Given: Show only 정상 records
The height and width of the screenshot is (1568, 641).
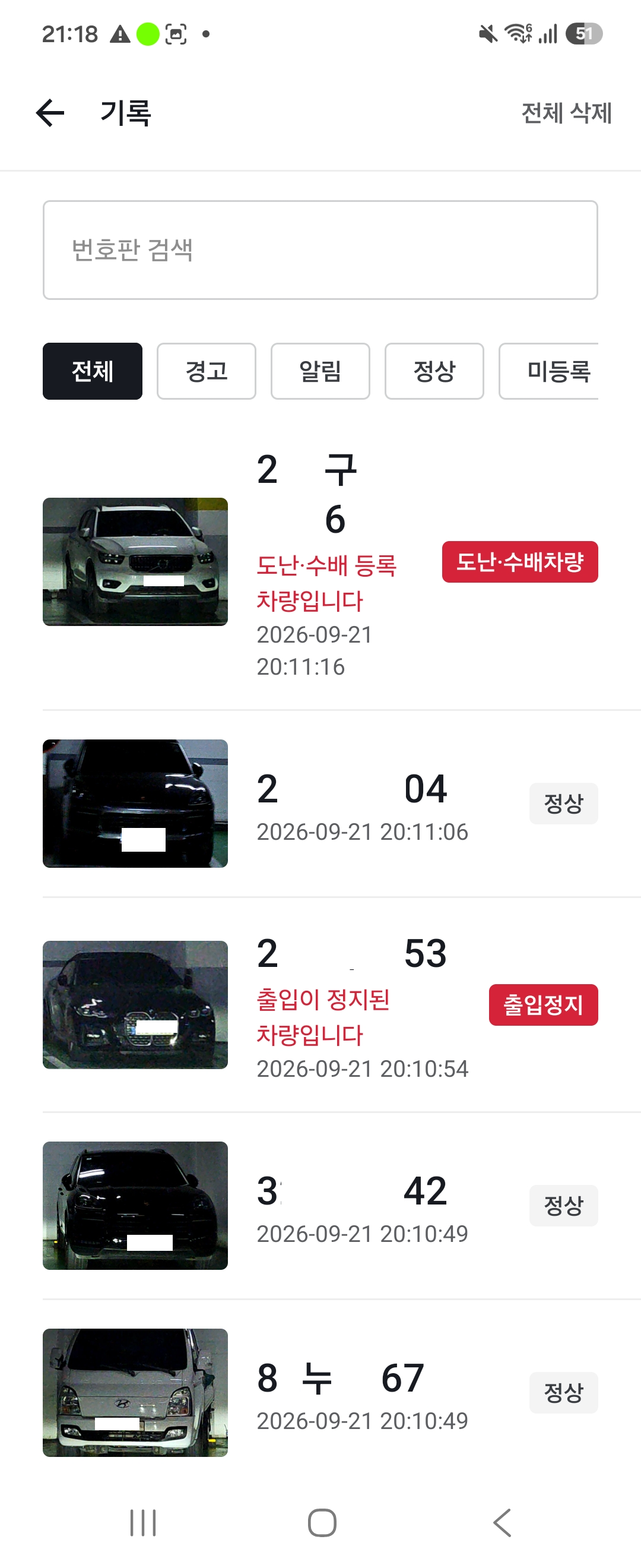Looking at the screenshot, I should click(434, 371).
